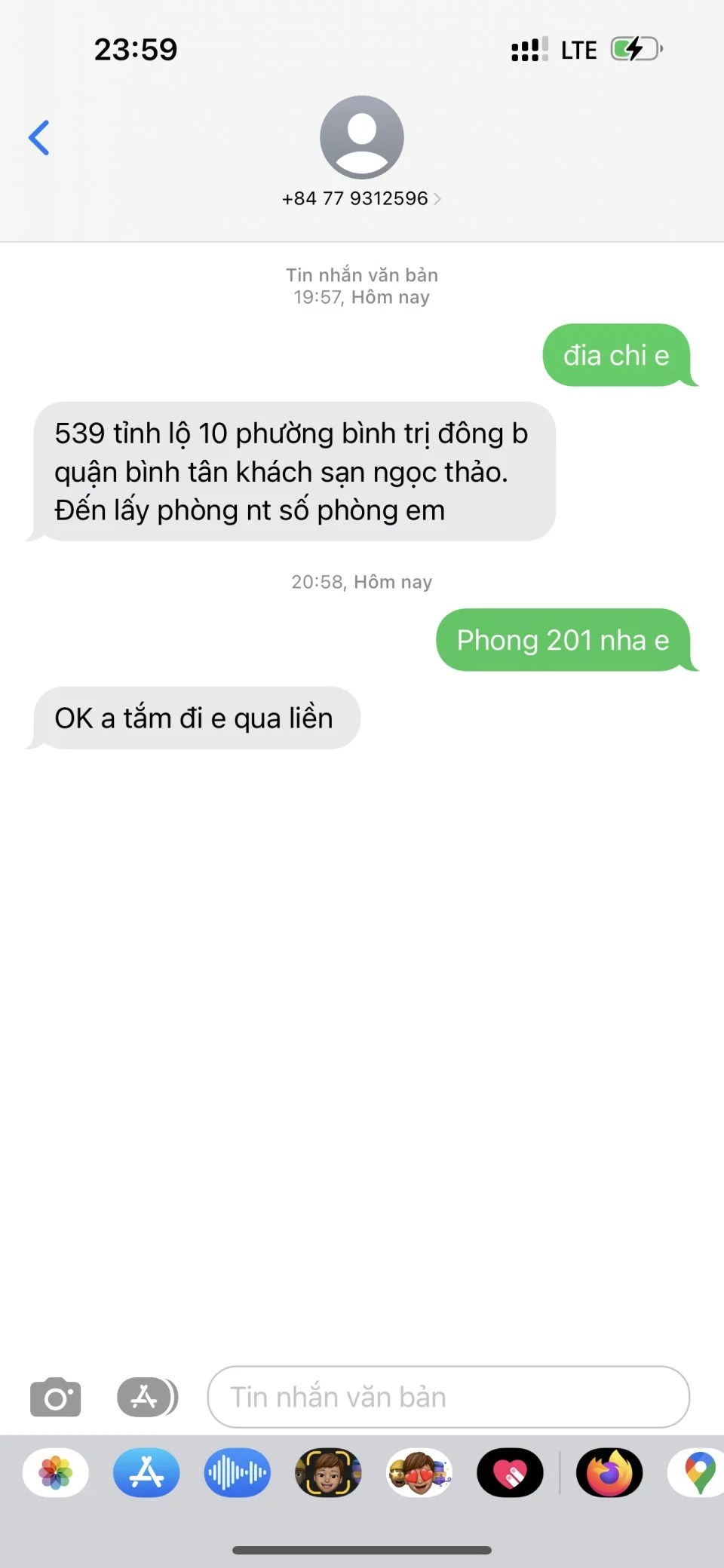Toggle the iMessage apps drawer button
Image resolution: width=724 pixels, height=1568 pixels.
pyautogui.click(x=147, y=1397)
